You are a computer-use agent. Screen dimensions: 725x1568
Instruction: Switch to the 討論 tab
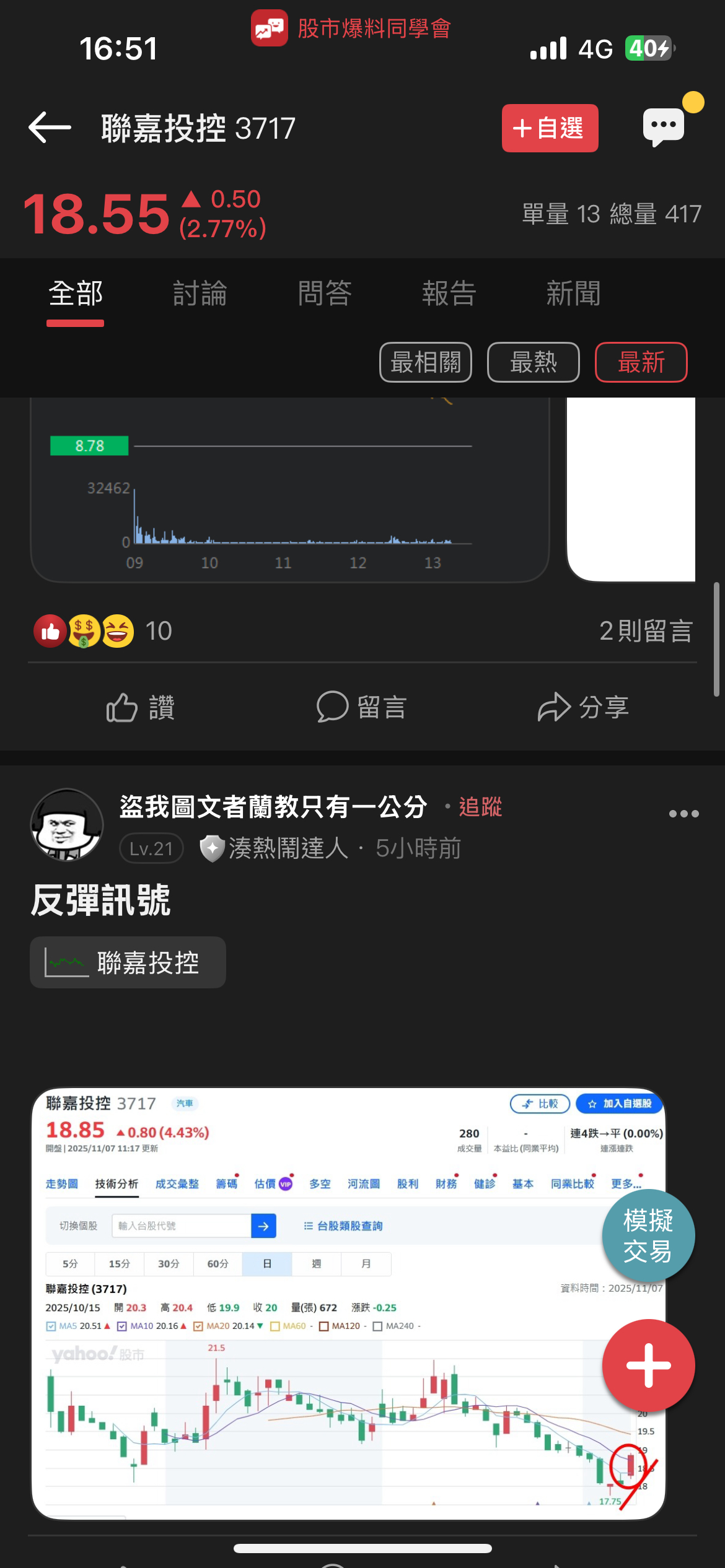(x=200, y=294)
